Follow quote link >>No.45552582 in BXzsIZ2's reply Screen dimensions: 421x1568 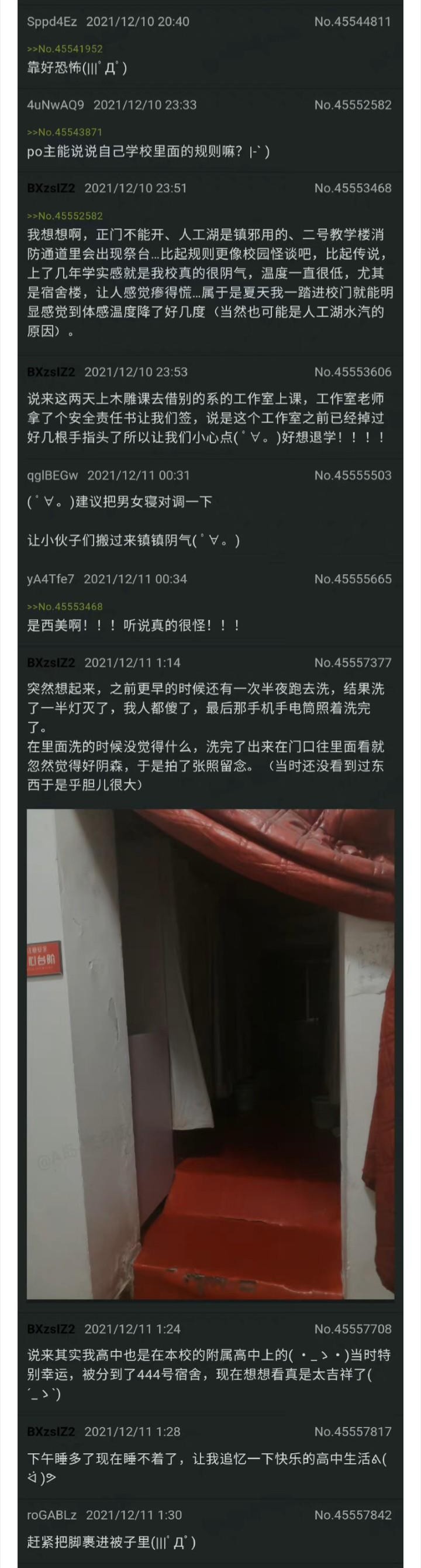tap(64, 216)
